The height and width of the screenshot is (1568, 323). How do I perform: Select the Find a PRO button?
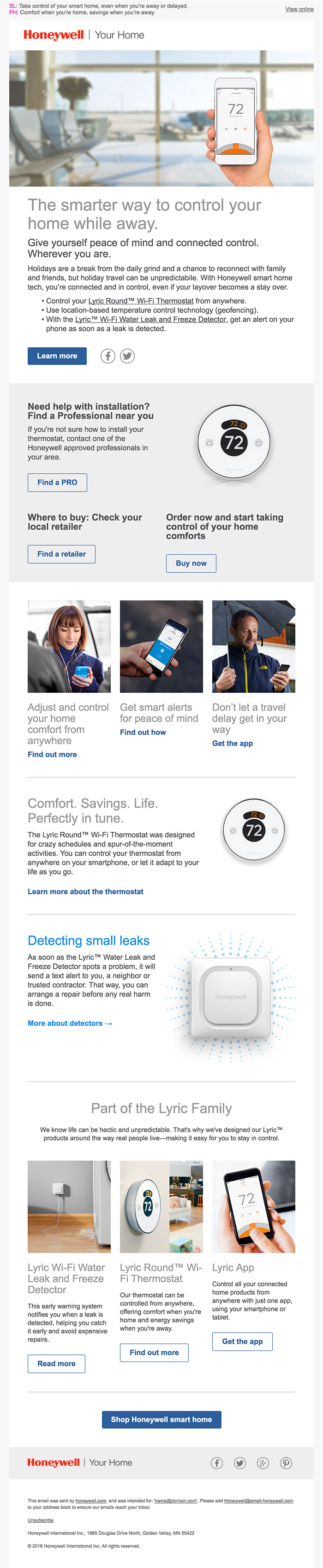[57, 482]
